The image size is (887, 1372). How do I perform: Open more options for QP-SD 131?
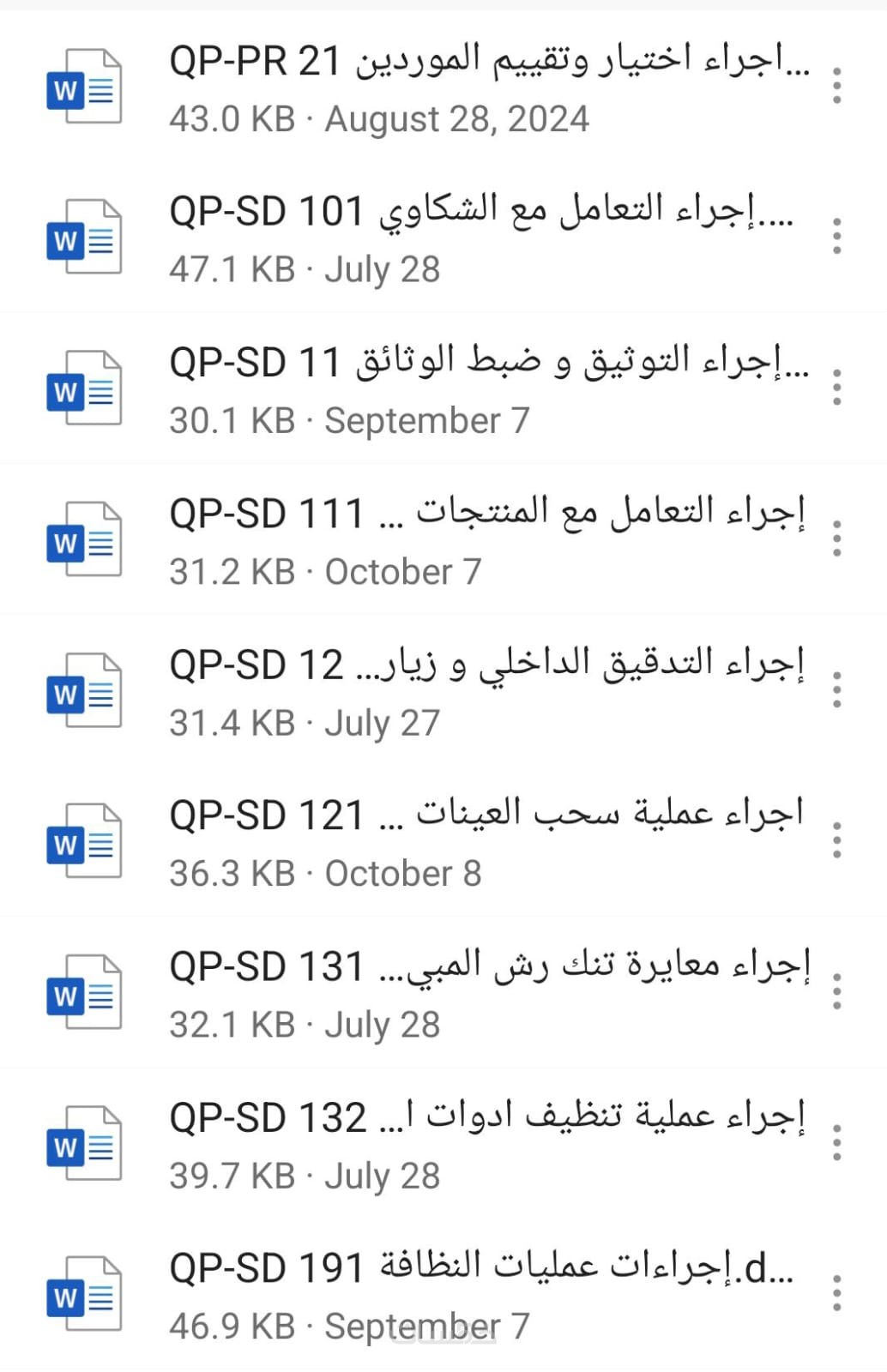click(x=836, y=992)
